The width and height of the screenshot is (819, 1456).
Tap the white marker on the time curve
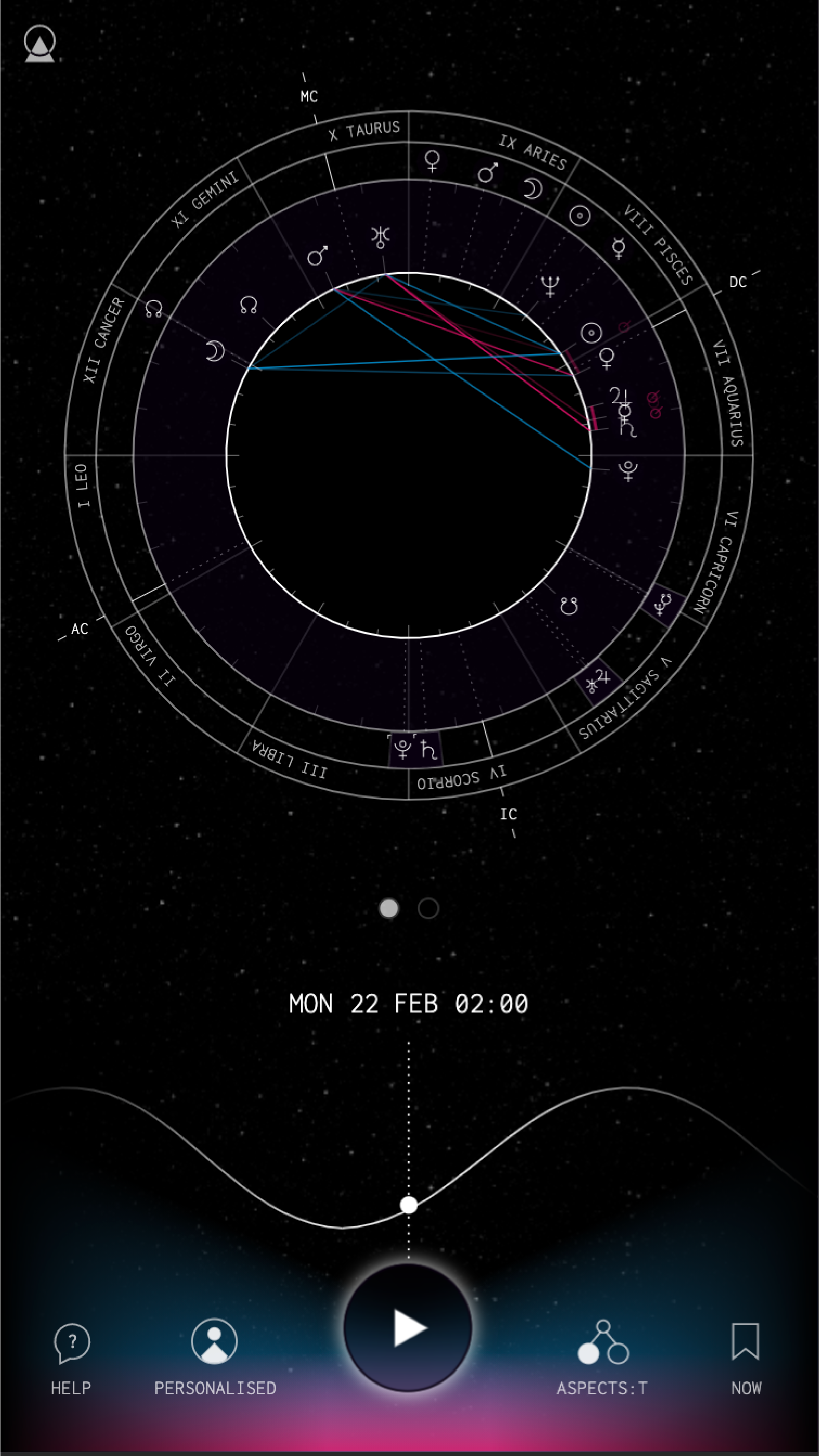point(409,1205)
